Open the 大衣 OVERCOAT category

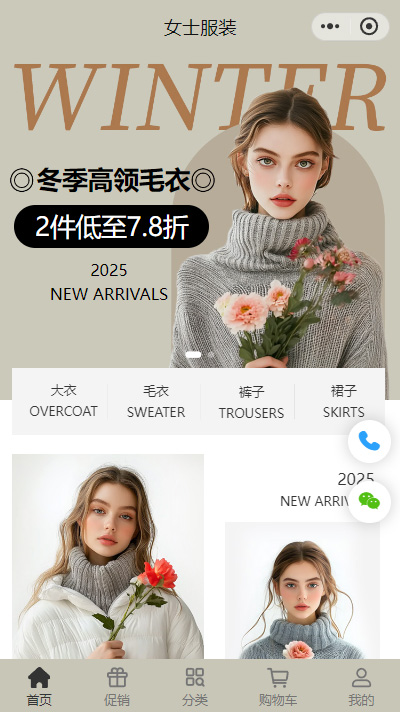[x=63, y=401]
